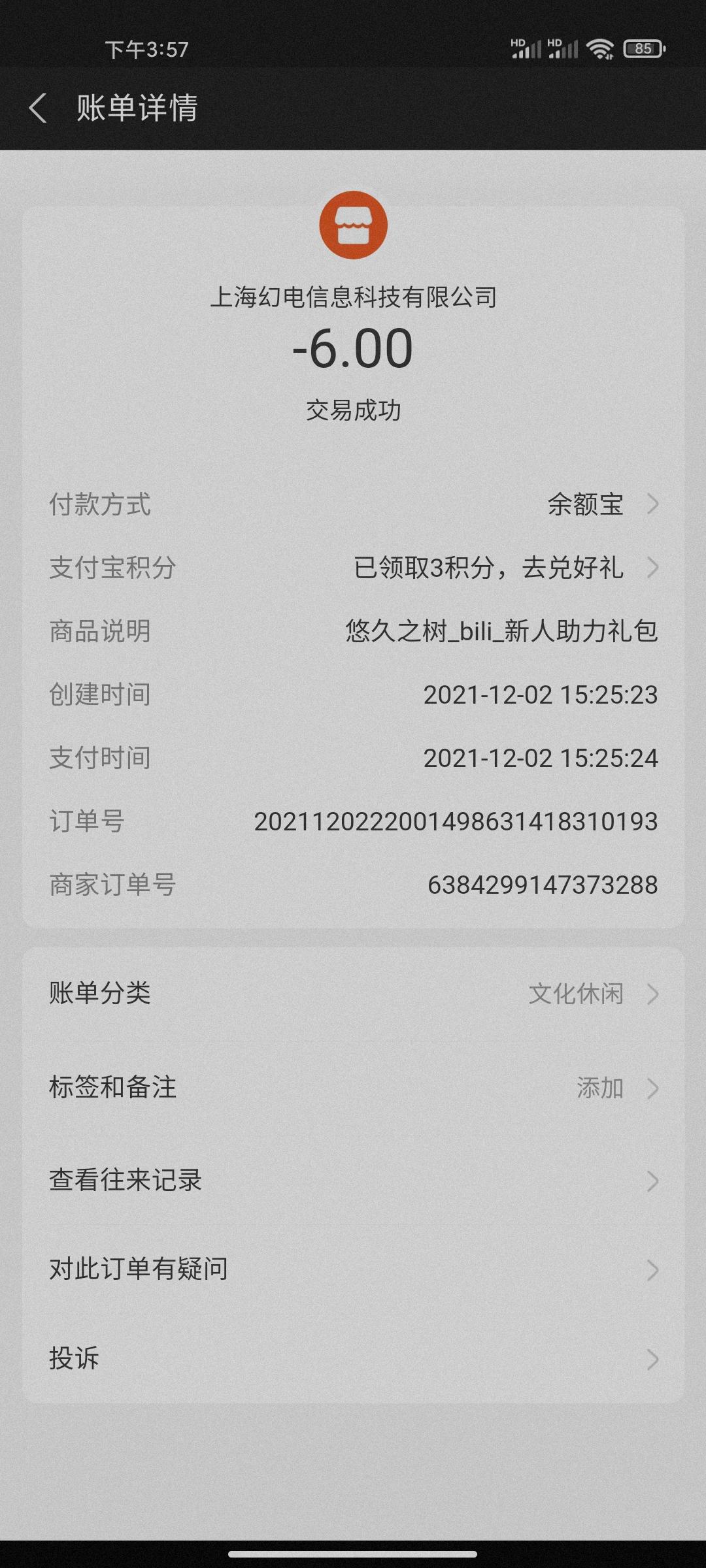The height and width of the screenshot is (1568, 706).
Task: Tap the 余额宝 payment method label
Action: (x=586, y=503)
